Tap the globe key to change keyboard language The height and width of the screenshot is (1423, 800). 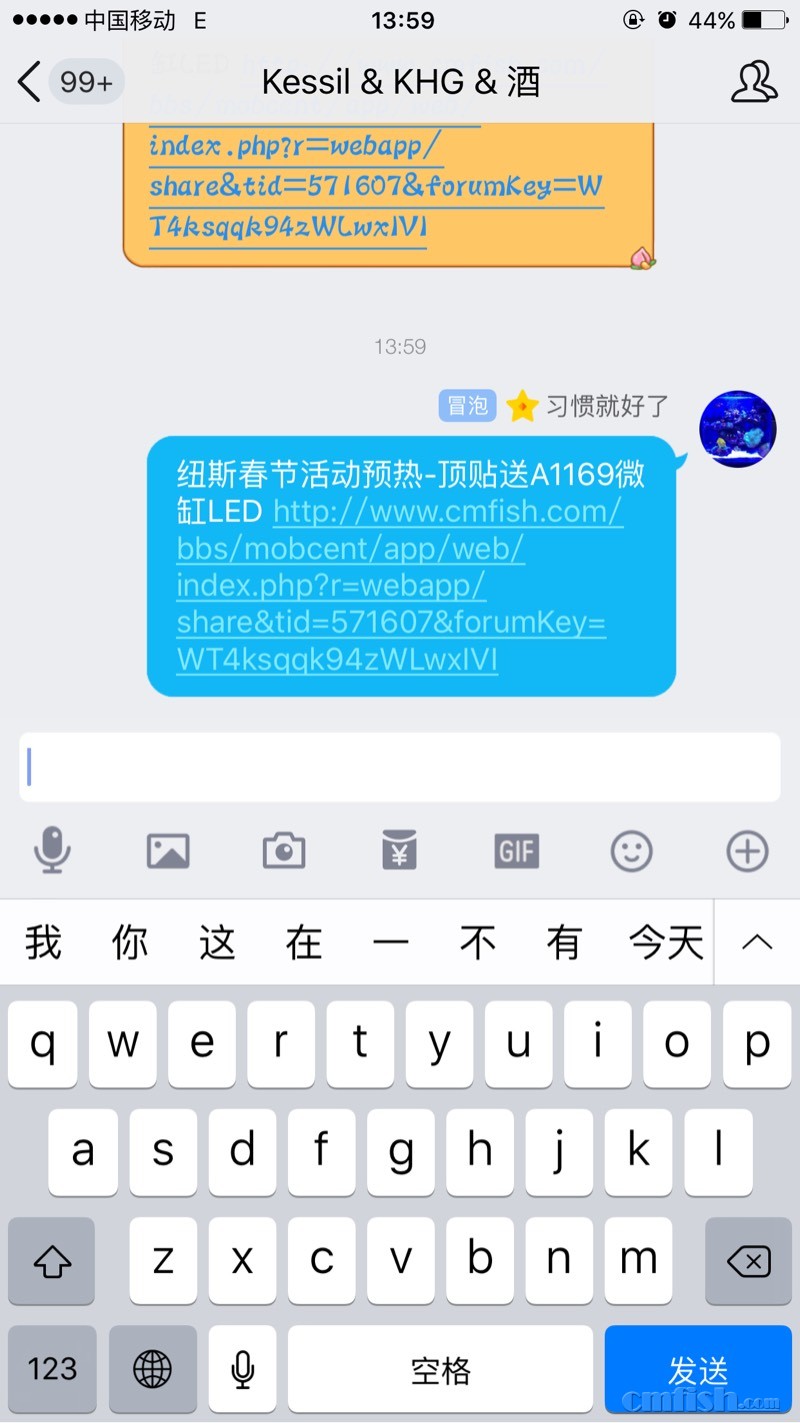[x=152, y=1369]
